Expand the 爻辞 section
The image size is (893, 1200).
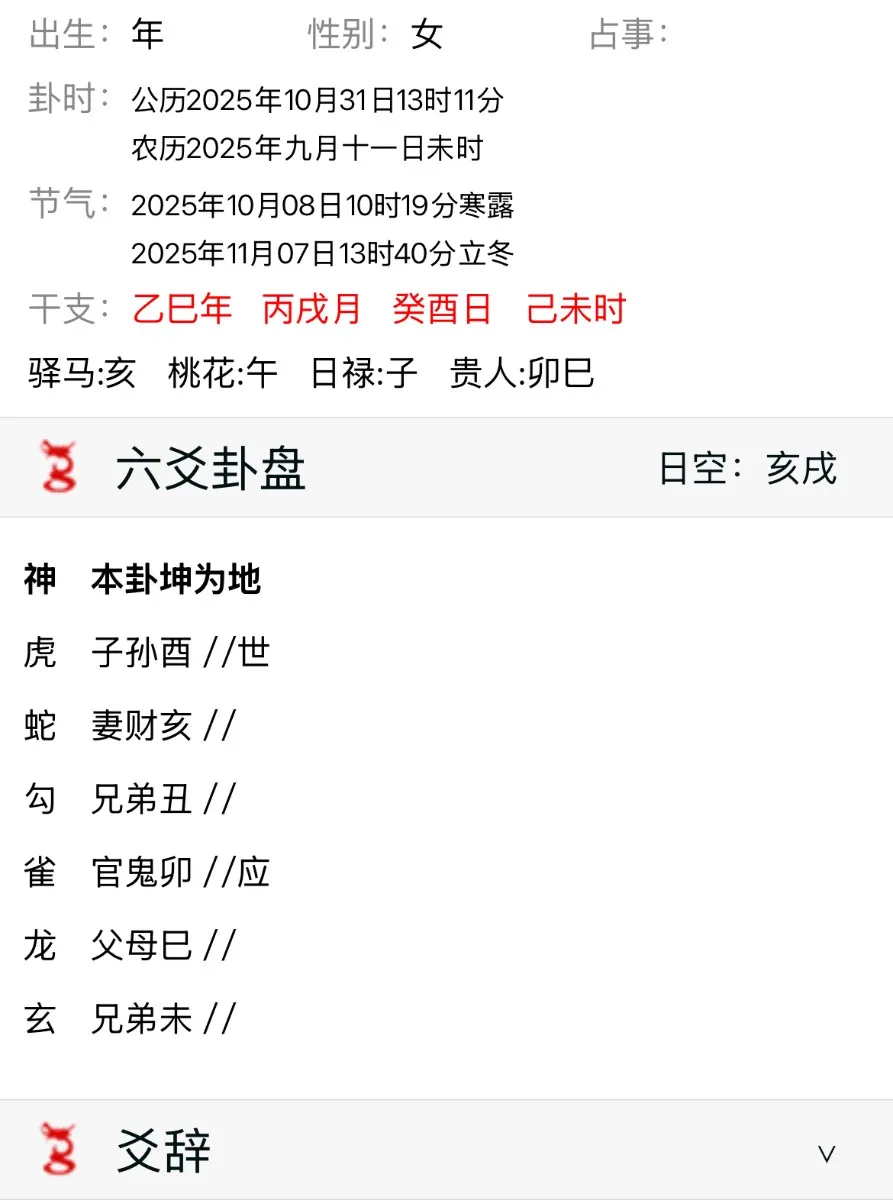pos(826,1153)
